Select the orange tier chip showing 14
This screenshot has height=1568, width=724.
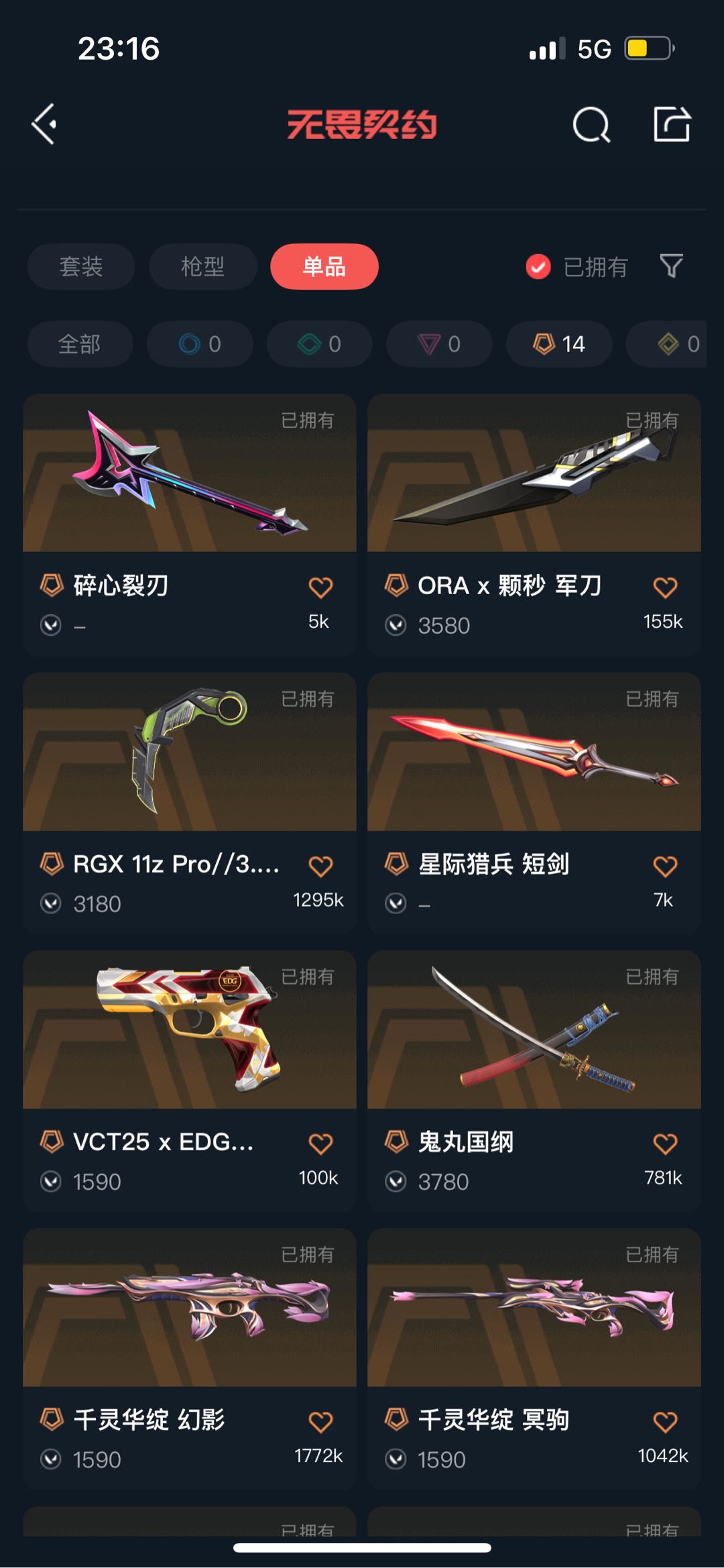(x=558, y=344)
